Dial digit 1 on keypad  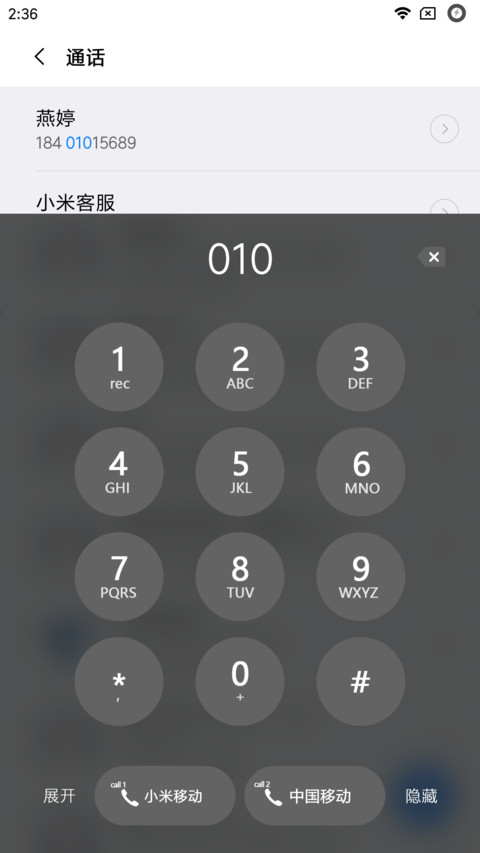point(119,367)
